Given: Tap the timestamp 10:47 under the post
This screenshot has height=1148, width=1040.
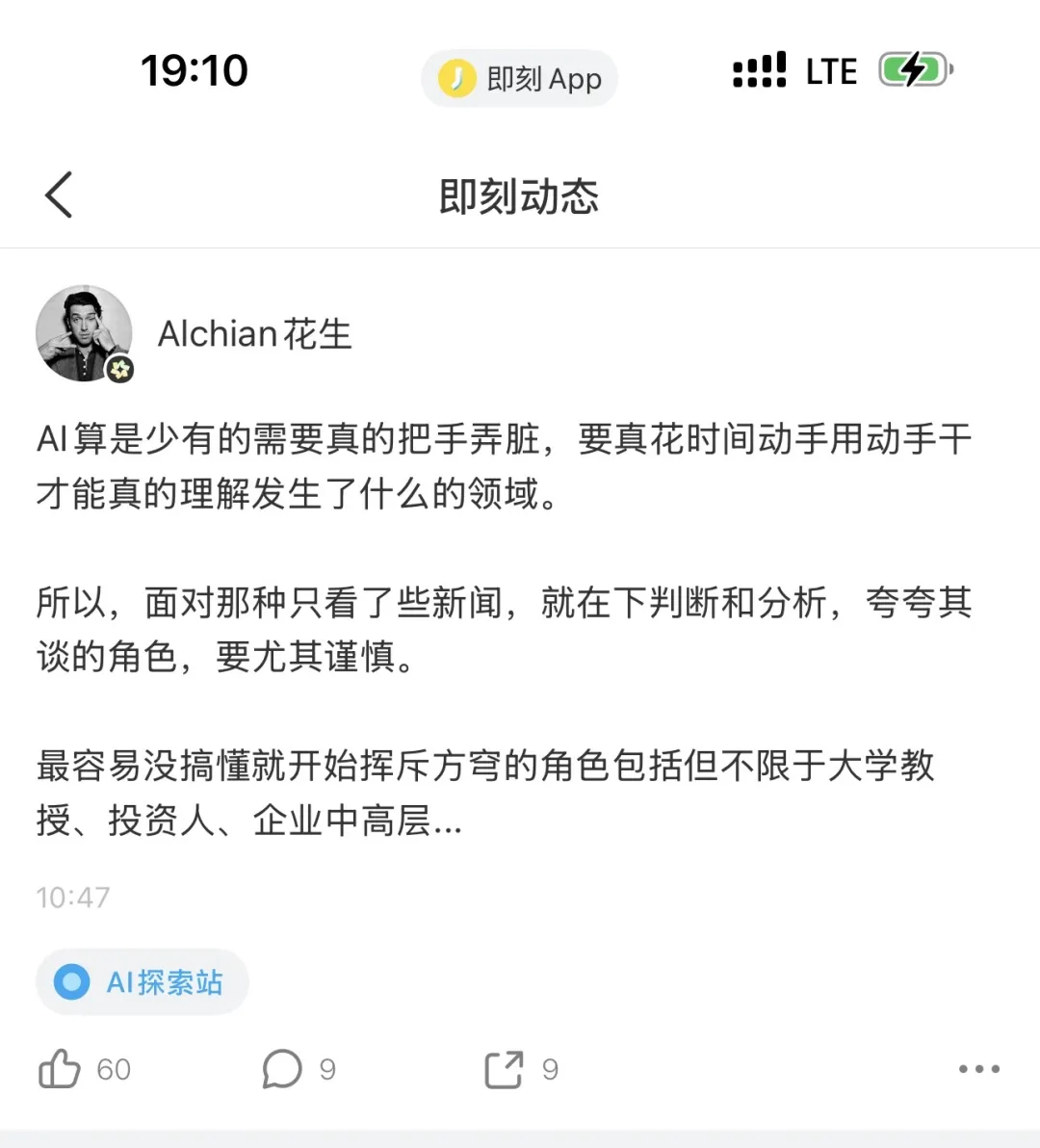Looking at the screenshot, I should pyautogui.click(x=71, y=896).
